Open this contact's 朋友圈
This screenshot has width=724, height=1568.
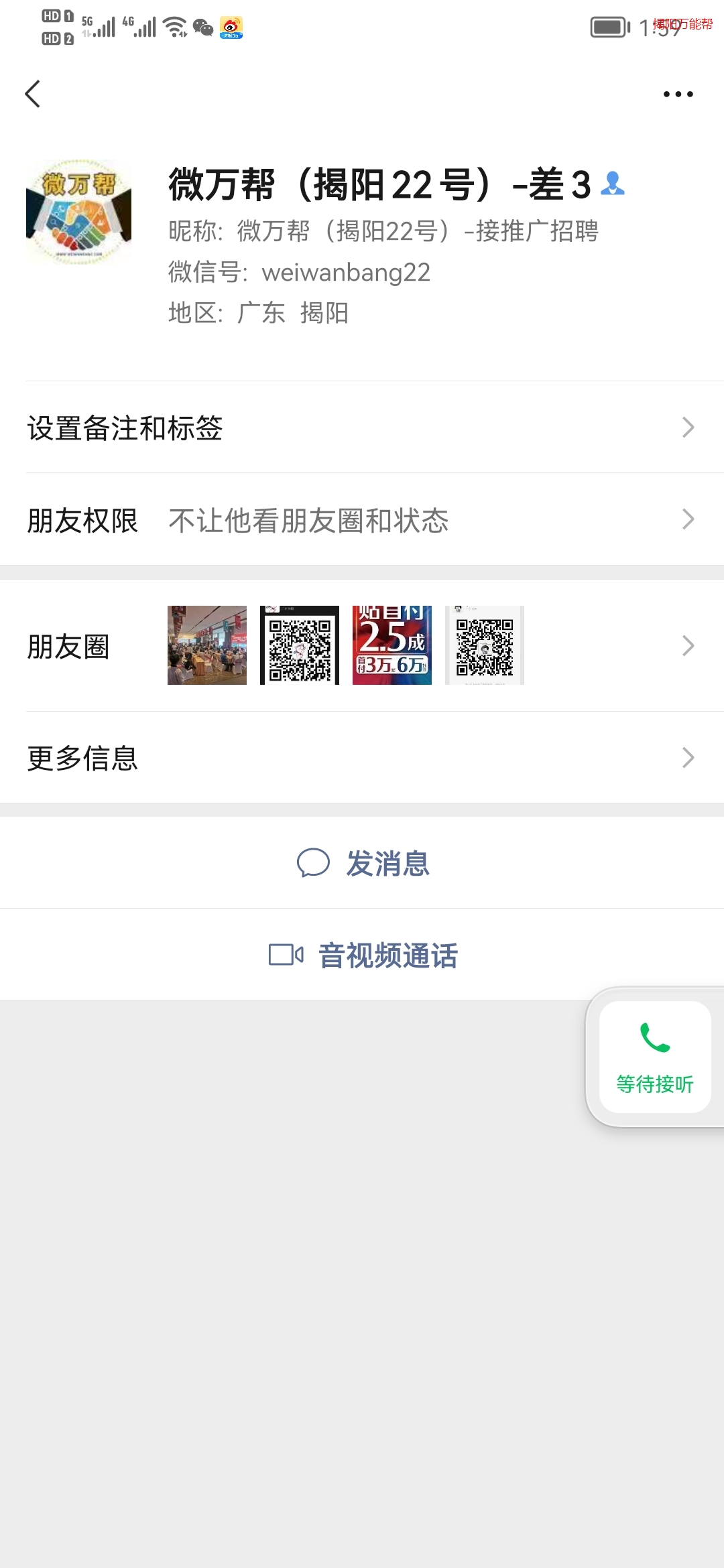362,646
